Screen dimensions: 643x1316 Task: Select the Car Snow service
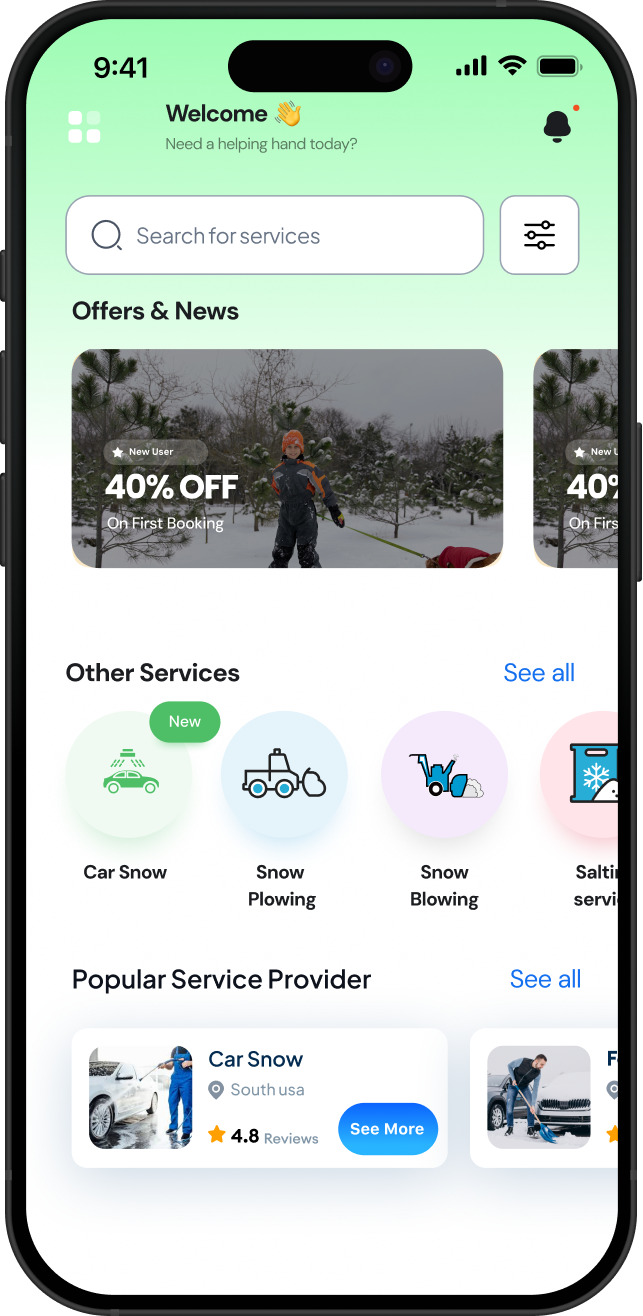pyautogui.click(x=129, y=775)
